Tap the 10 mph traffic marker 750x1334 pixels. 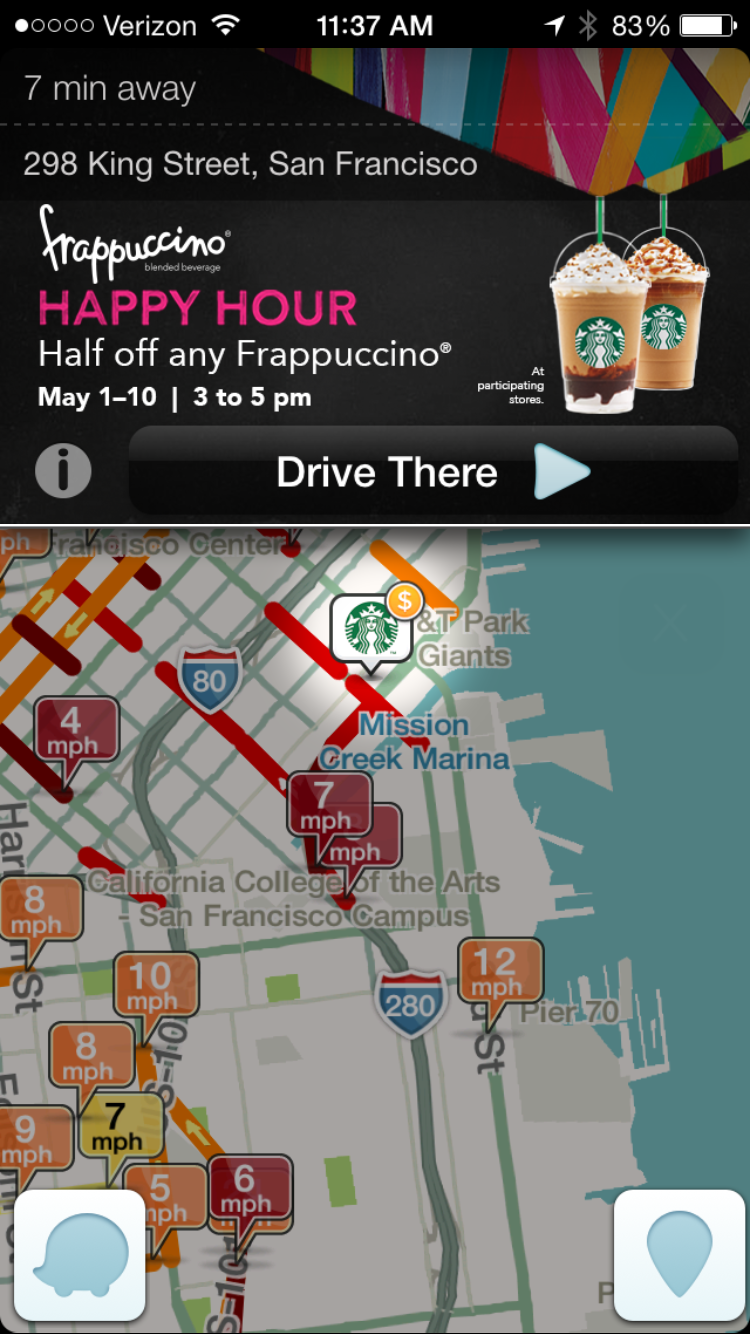(x=155, y=987)
